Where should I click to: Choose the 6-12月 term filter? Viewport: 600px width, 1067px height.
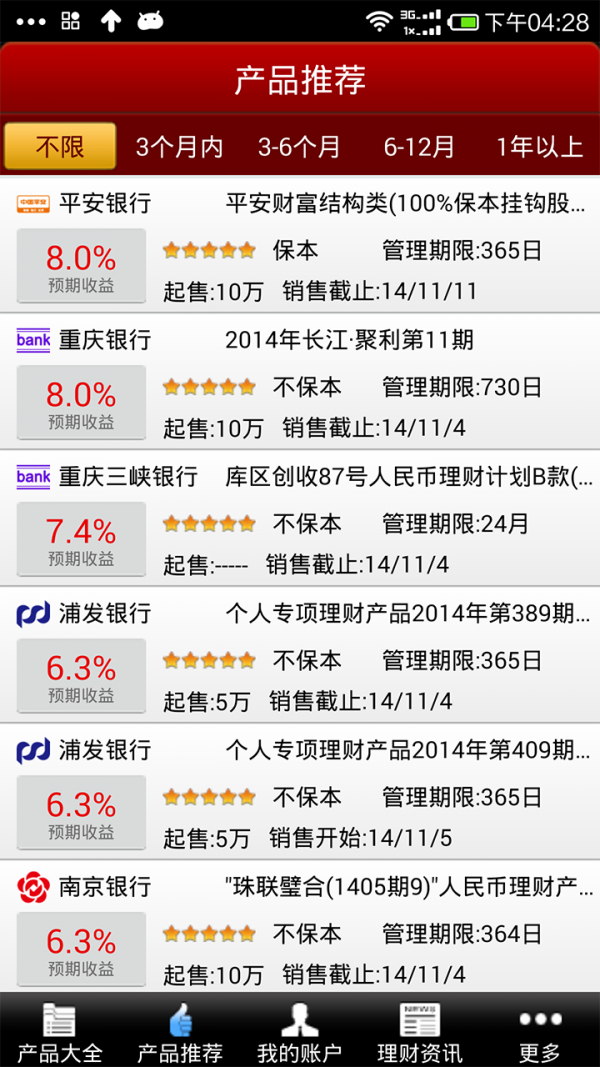tap(419, 147)
